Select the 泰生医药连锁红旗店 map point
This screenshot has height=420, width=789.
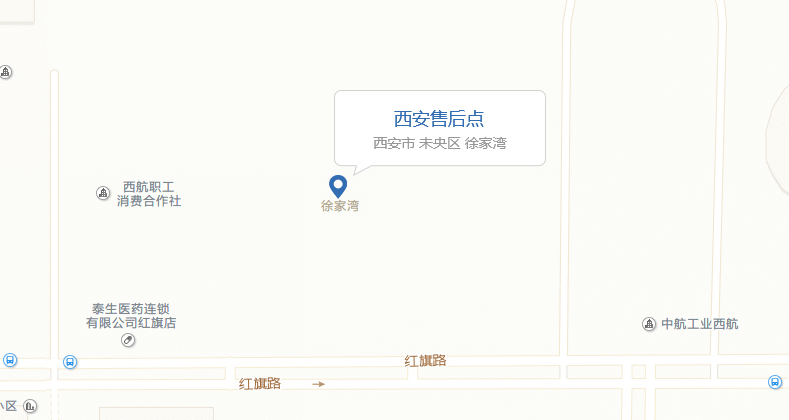pos(128,341)
